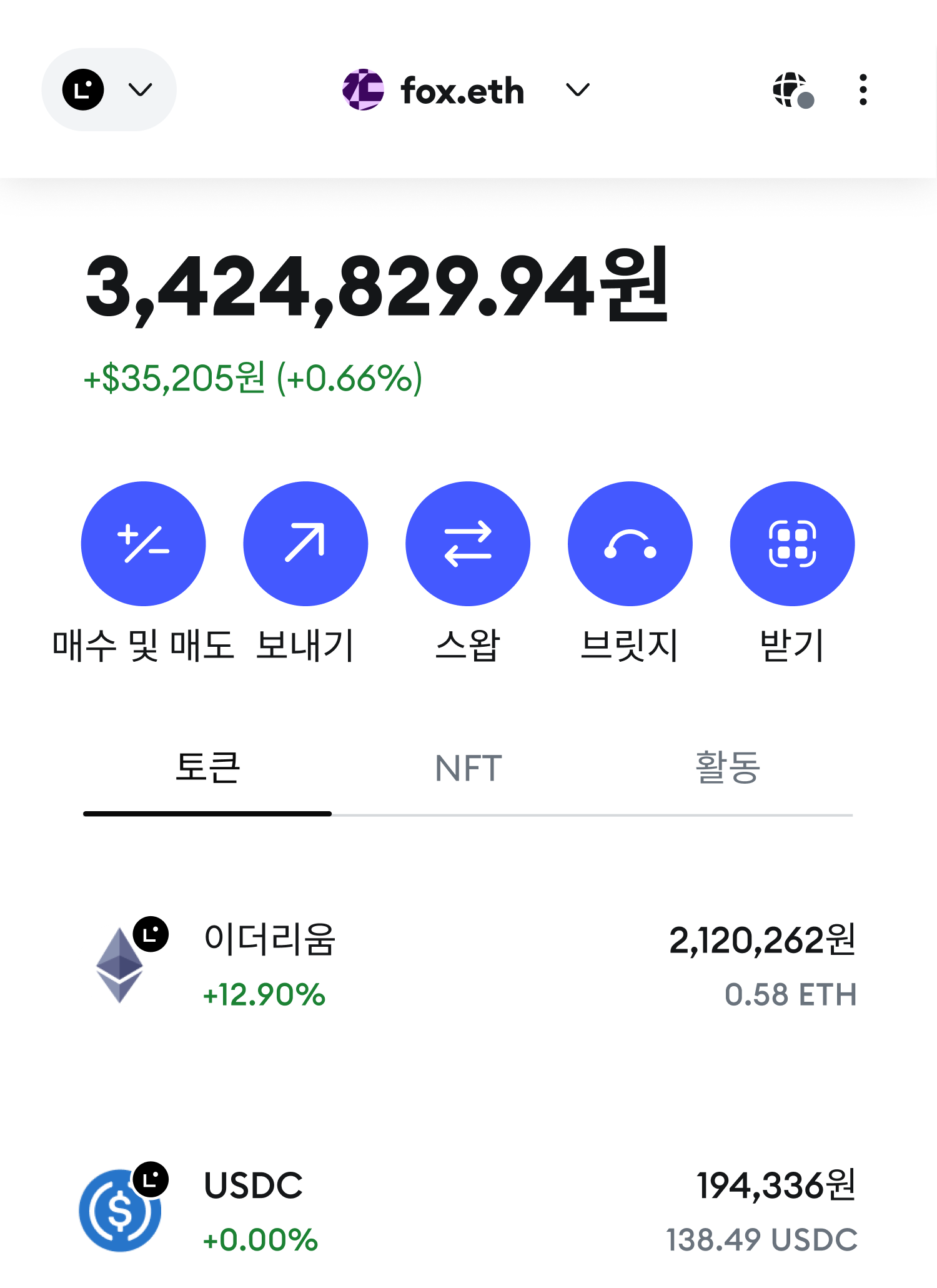The height and width of the screenshot is (1288, 937).
Task: Open the fox.eth wallet dropdown
Action: pyautogui.click(x=578, y=91)
